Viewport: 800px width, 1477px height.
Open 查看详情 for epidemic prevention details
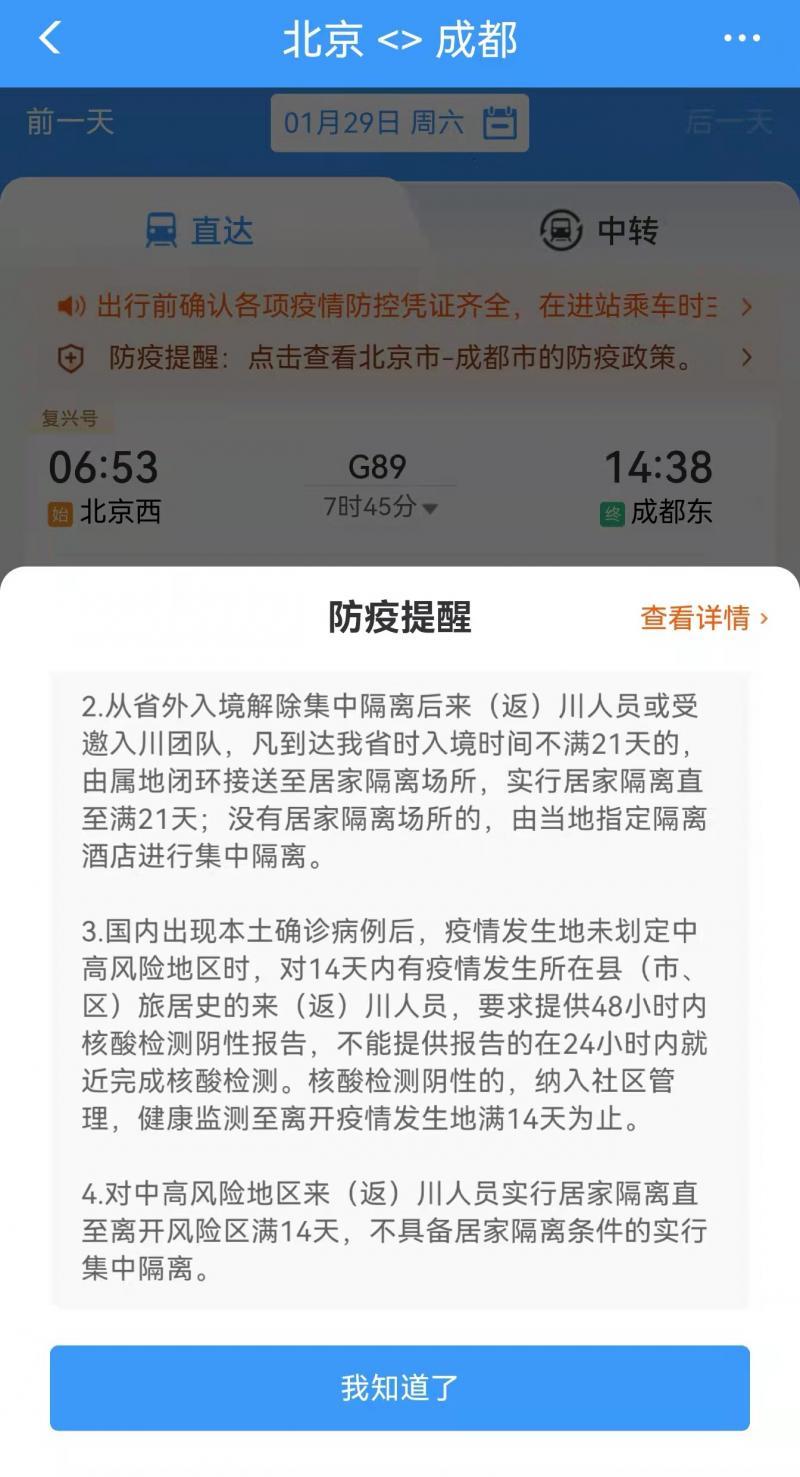point(704,618)
